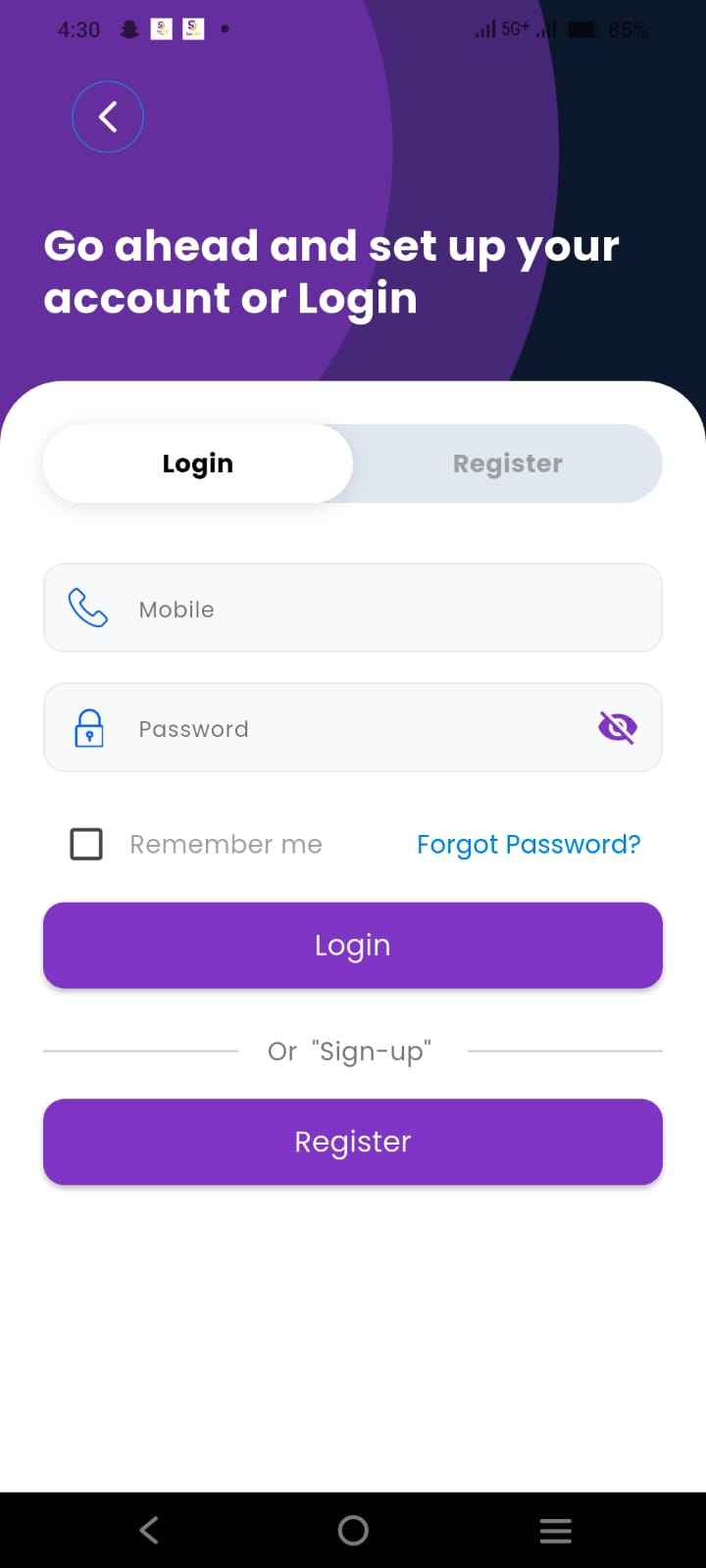Tap the signal strength indicator
The image size is (706, 1568).
pyautogui.click(x=485, y=28)
